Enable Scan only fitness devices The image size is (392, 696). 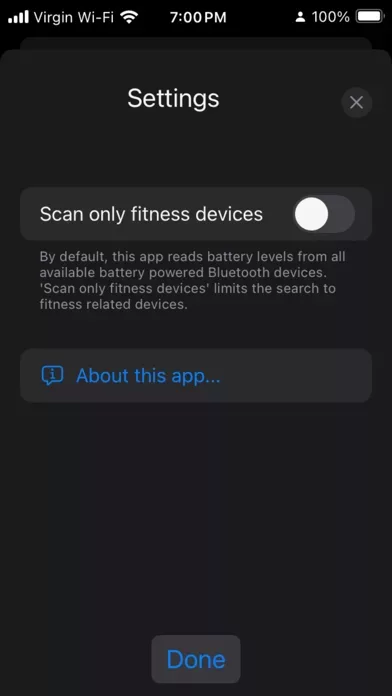tap(324, 214)
